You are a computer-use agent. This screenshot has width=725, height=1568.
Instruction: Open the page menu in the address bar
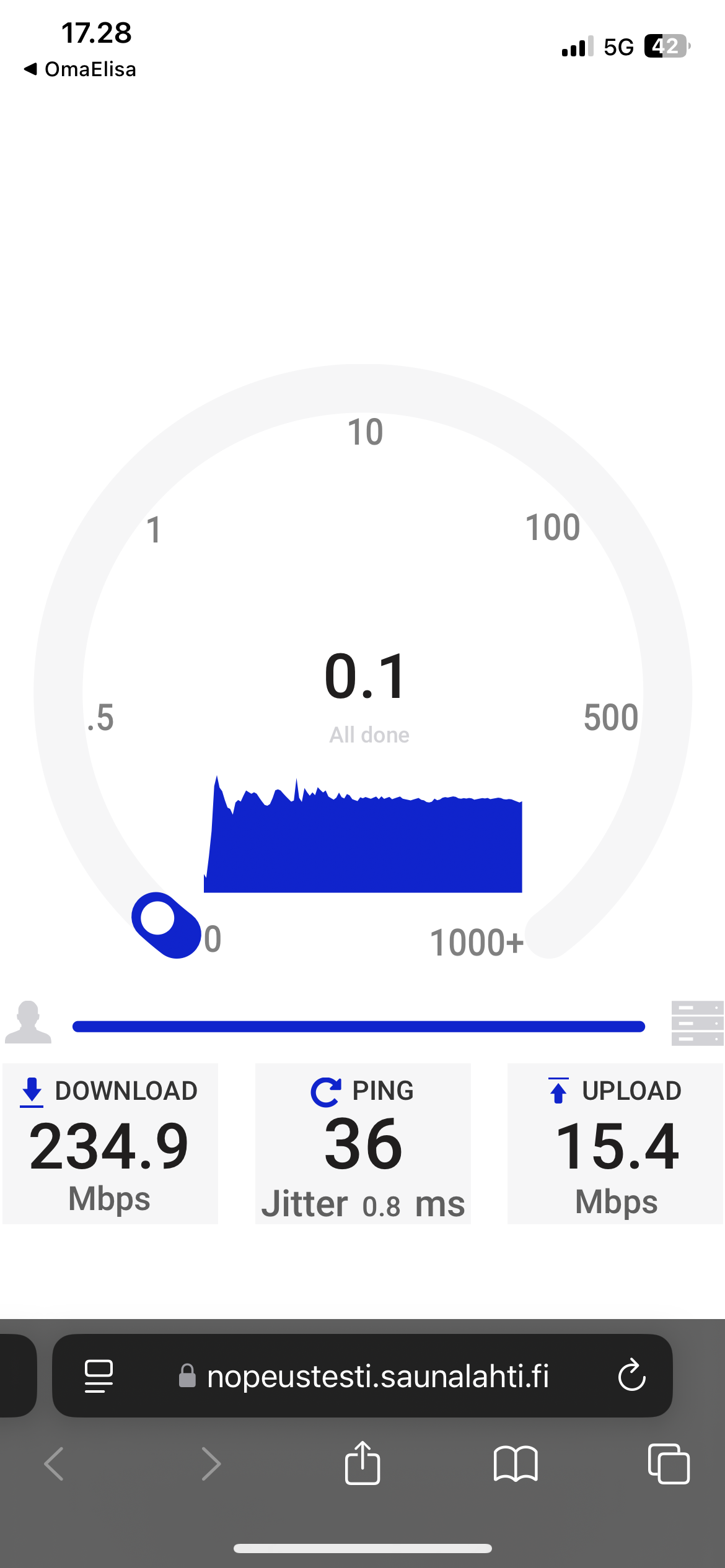click(x=99, y=1376)
